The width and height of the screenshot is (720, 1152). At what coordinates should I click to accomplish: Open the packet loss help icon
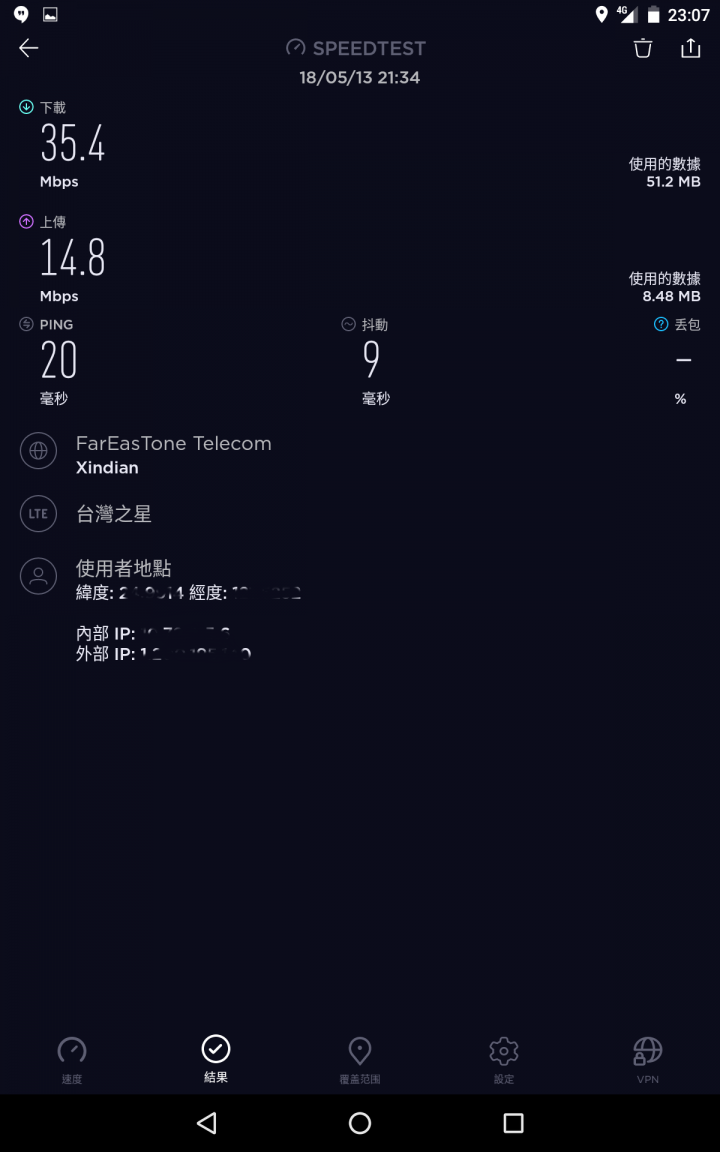[x=660, y=324]
